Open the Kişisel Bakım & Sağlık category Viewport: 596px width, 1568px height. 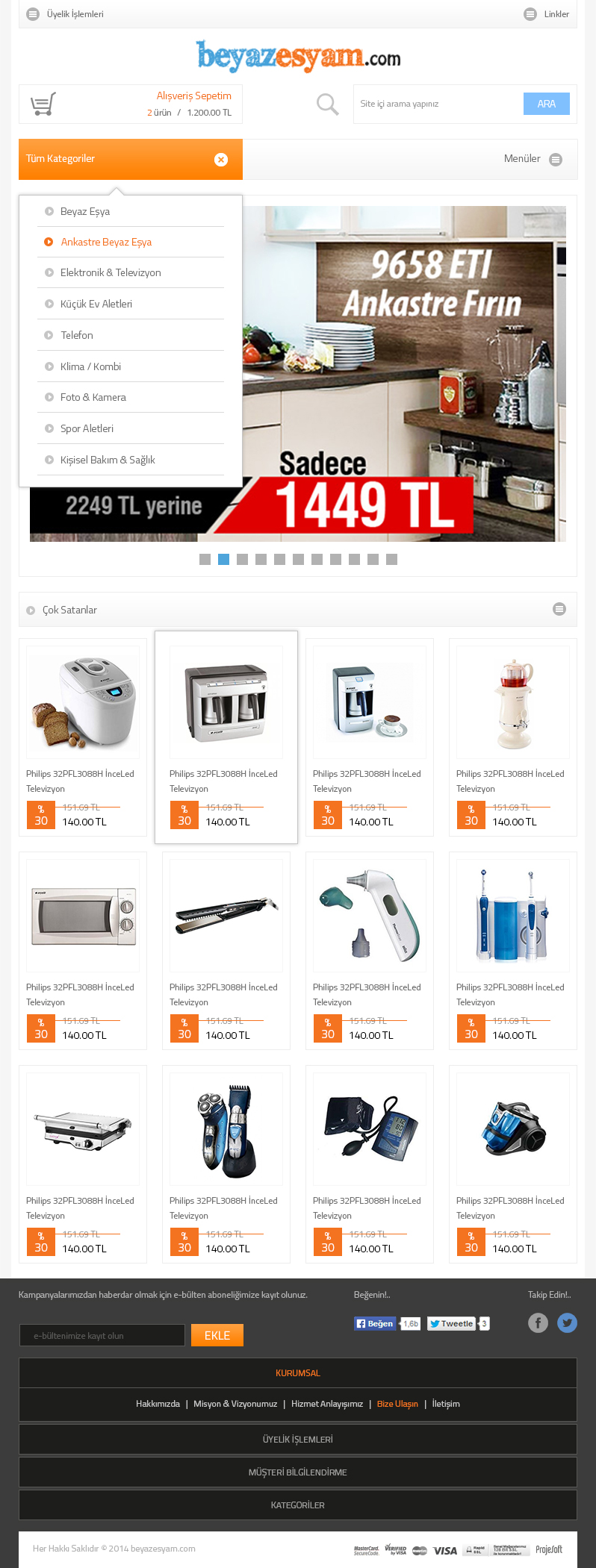click(x=108, y=460)
